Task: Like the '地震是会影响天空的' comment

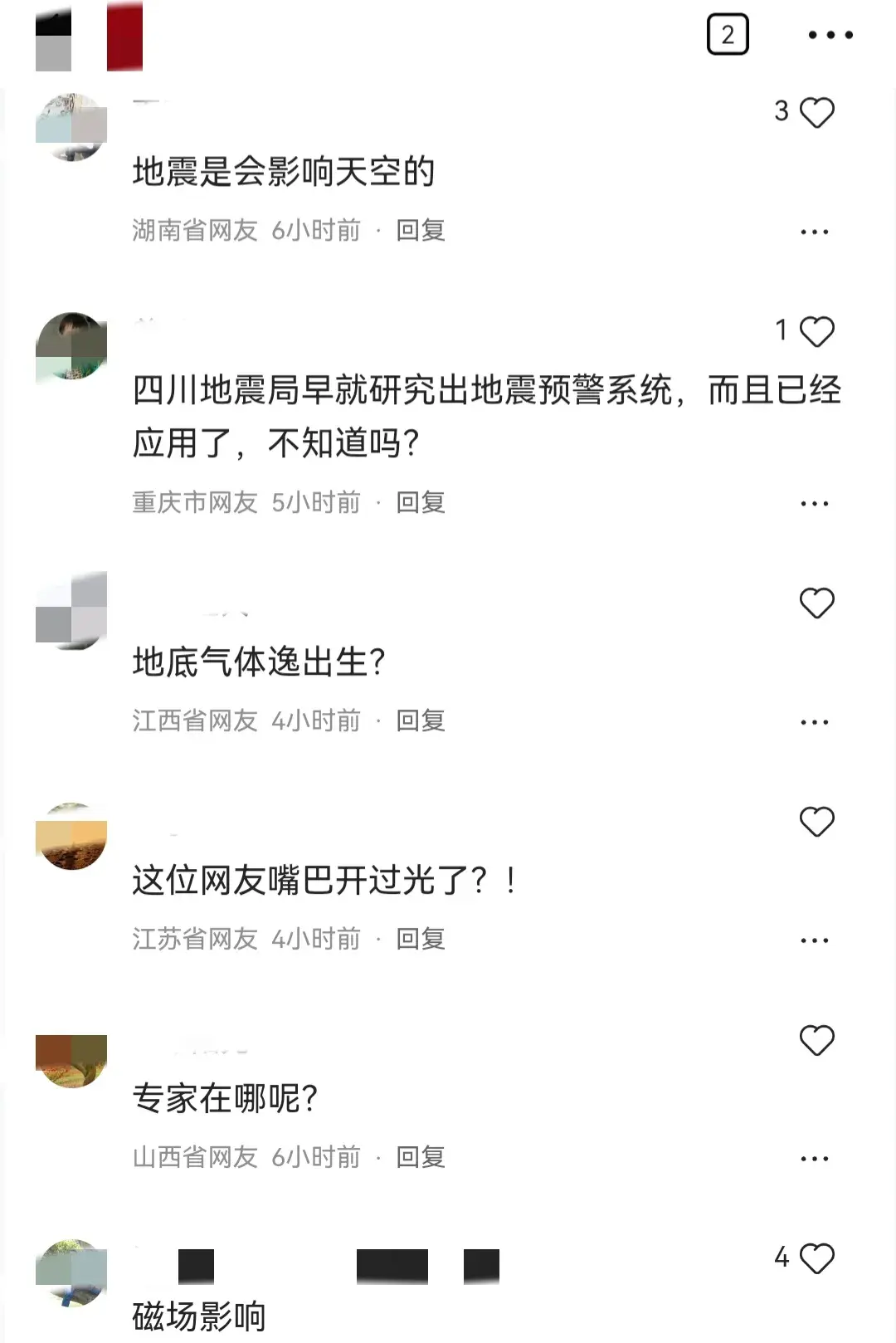Action: coord(817,113)
